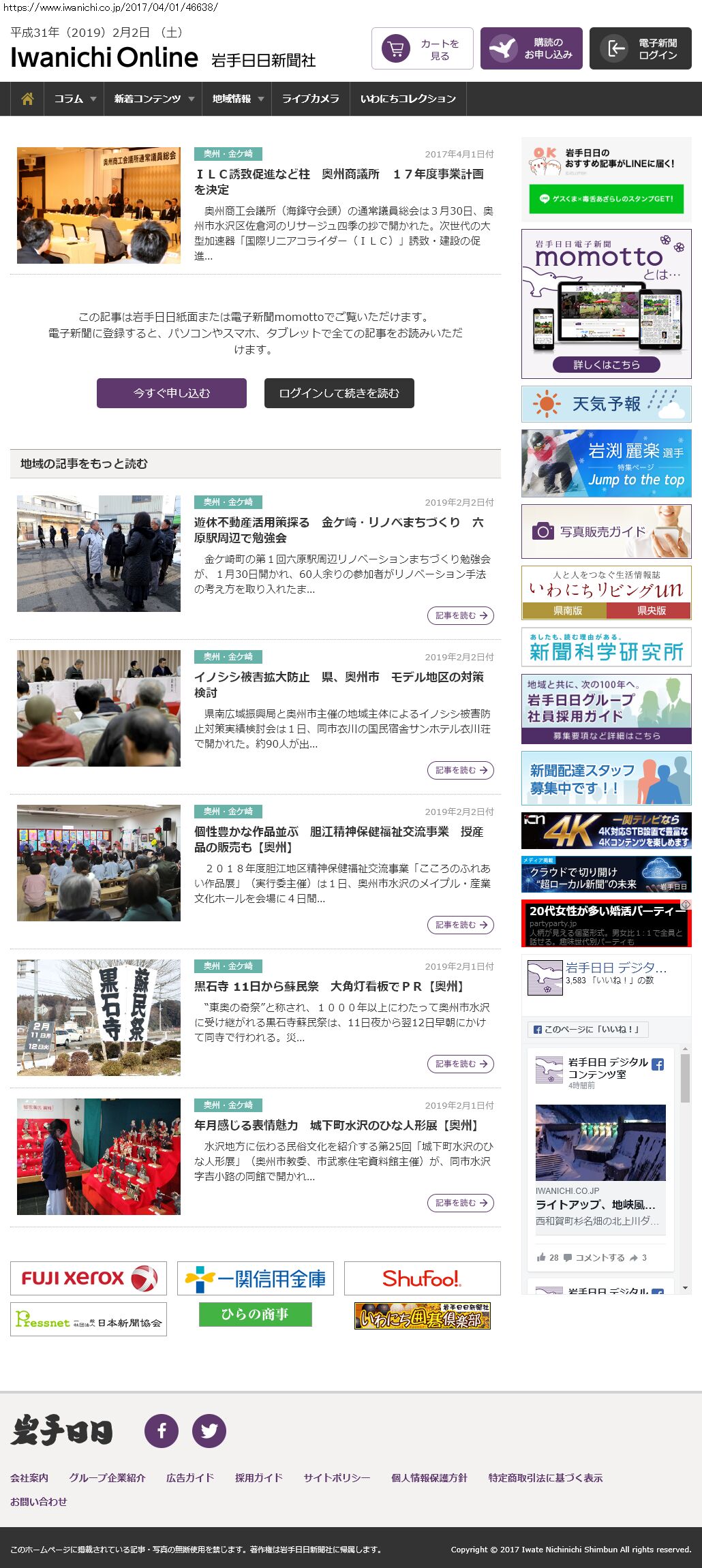Visit the Facebook page from footer icon
This screenshot has width=702, height=1568.
click(162, 1430)
